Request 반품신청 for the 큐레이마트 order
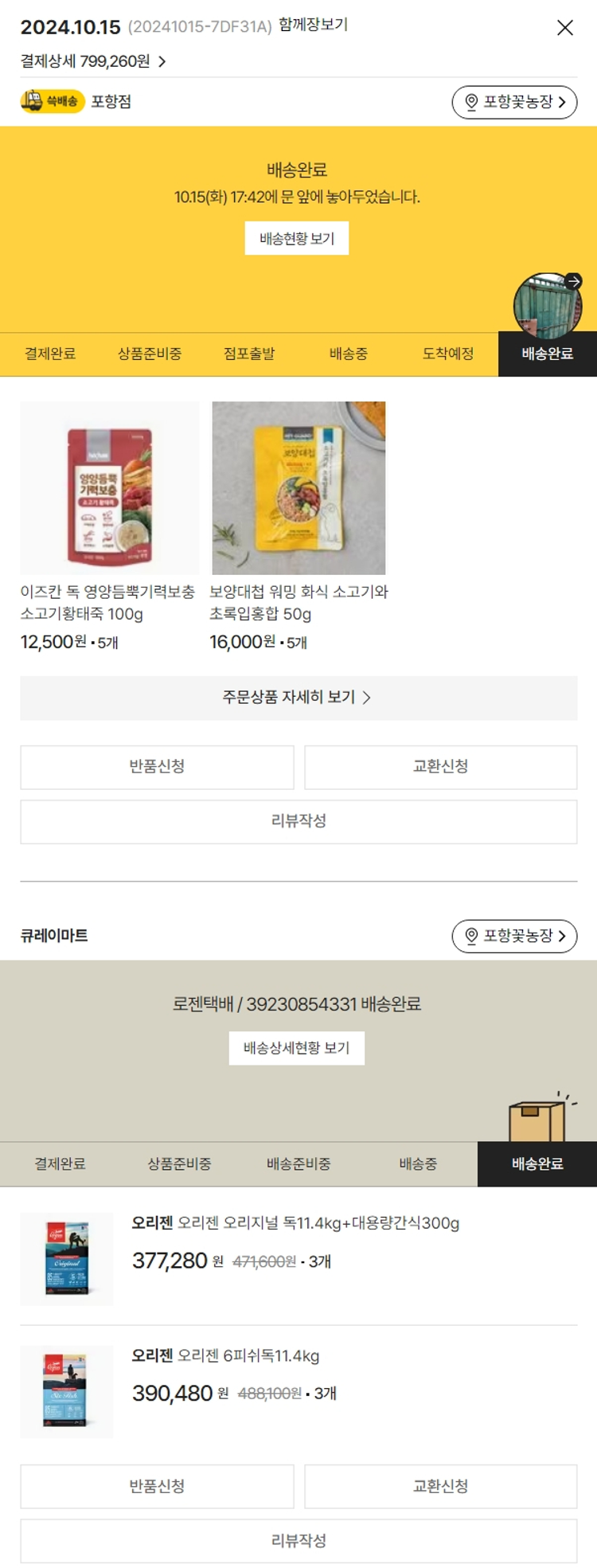 click(157, 1486)
